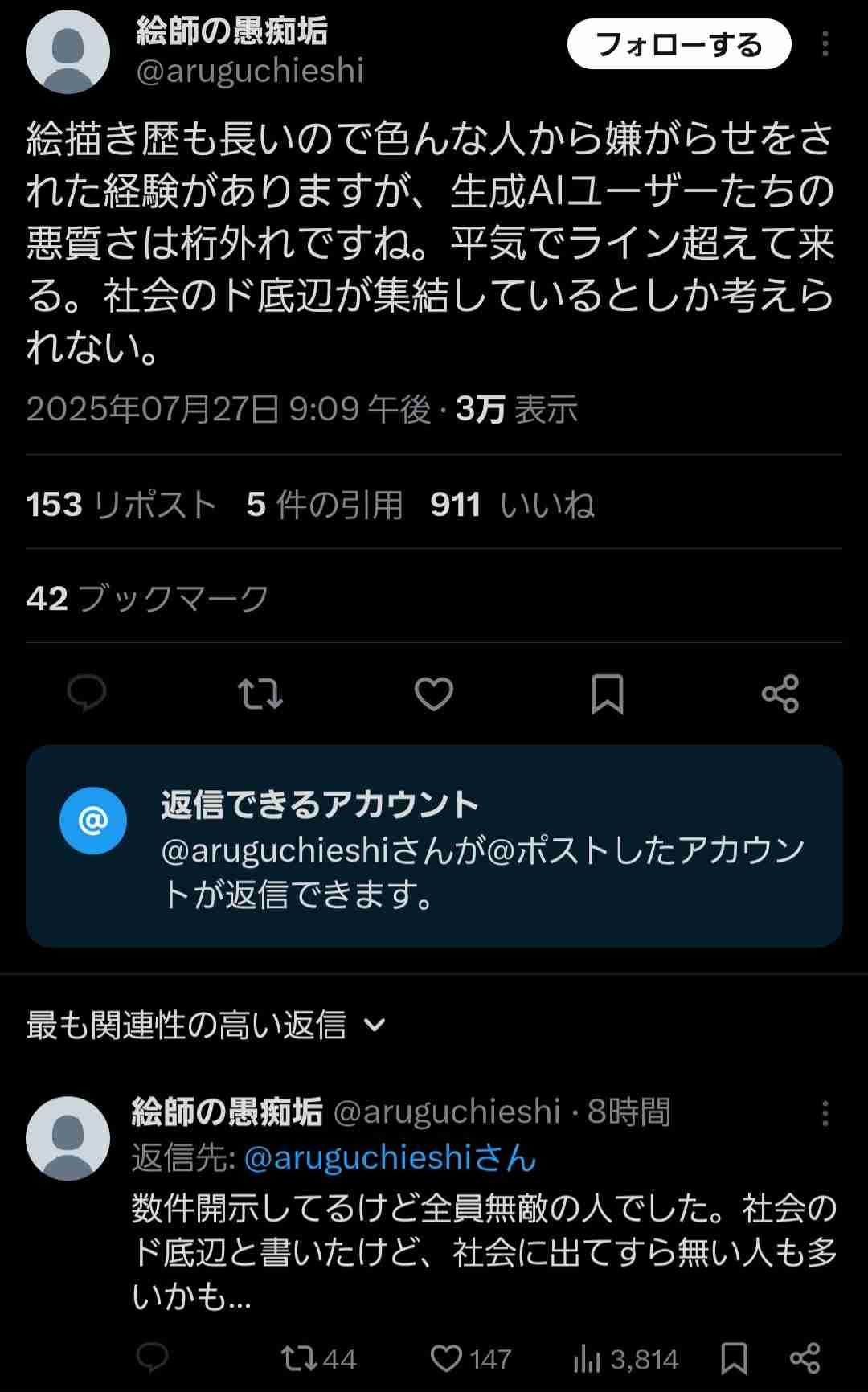Bookmark the reply post

(734, 1358)
